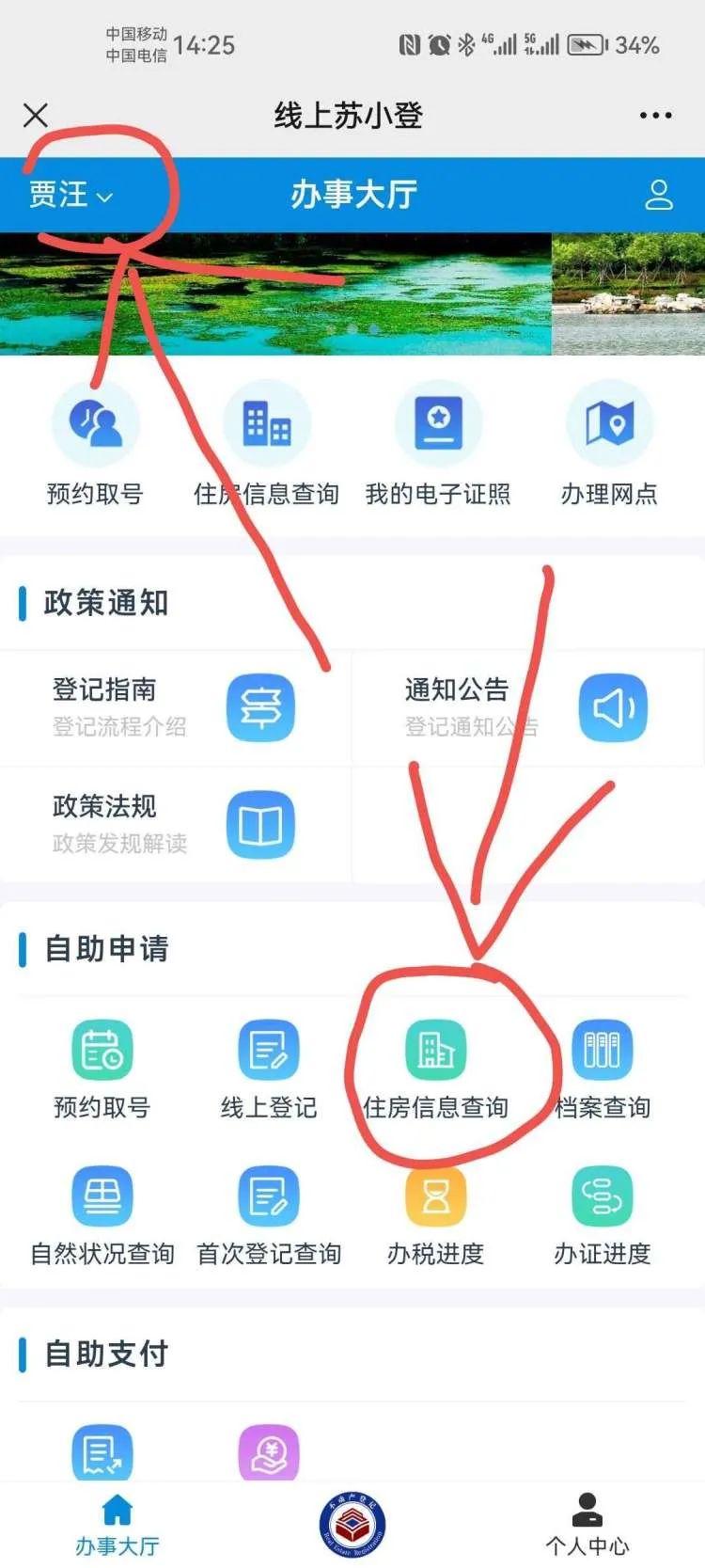Open 办理网点 locations
The image size is (705, 1568).
[x=609, y=444]
